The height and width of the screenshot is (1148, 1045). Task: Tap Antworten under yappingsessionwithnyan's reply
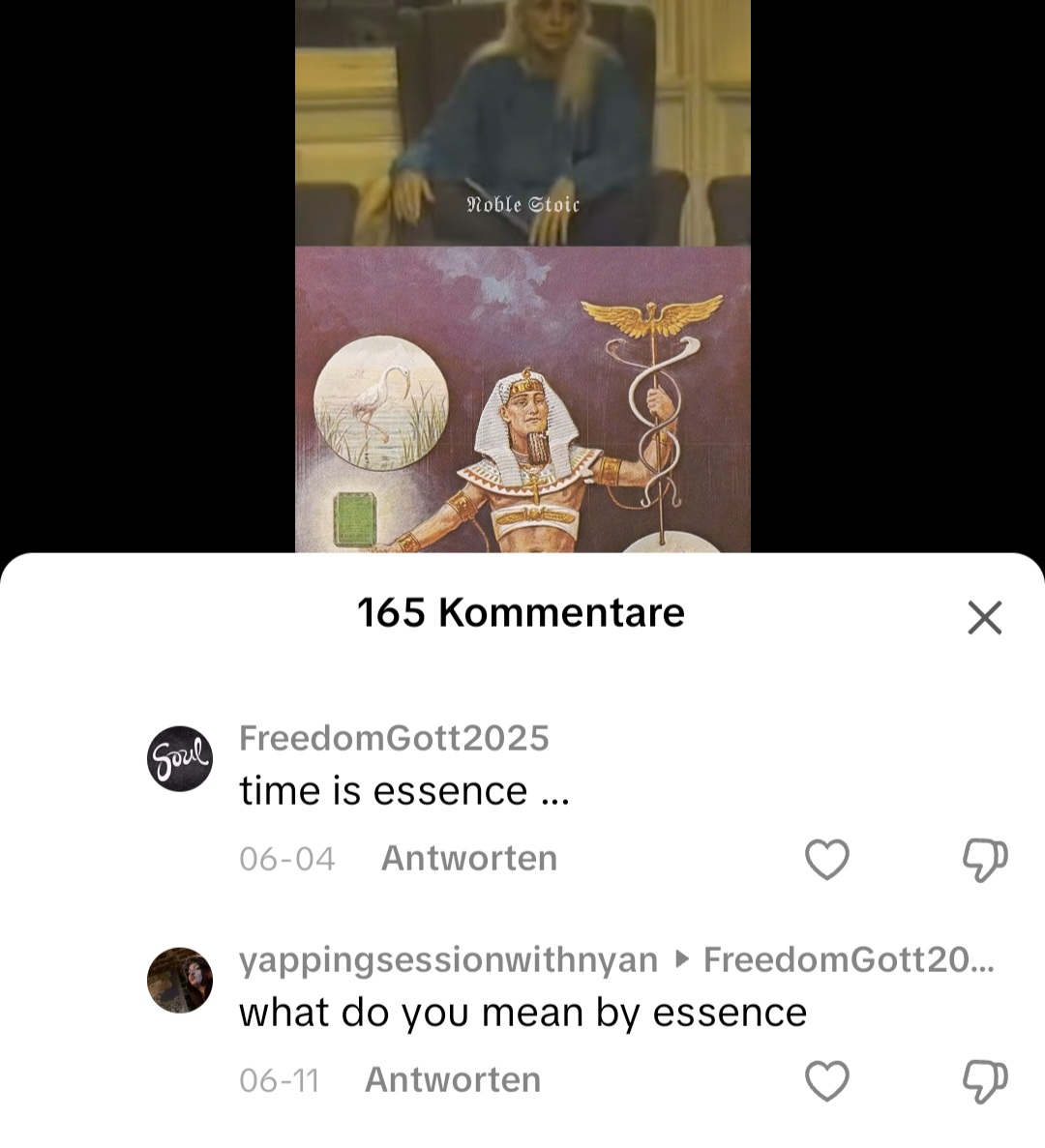(452, 1079)
